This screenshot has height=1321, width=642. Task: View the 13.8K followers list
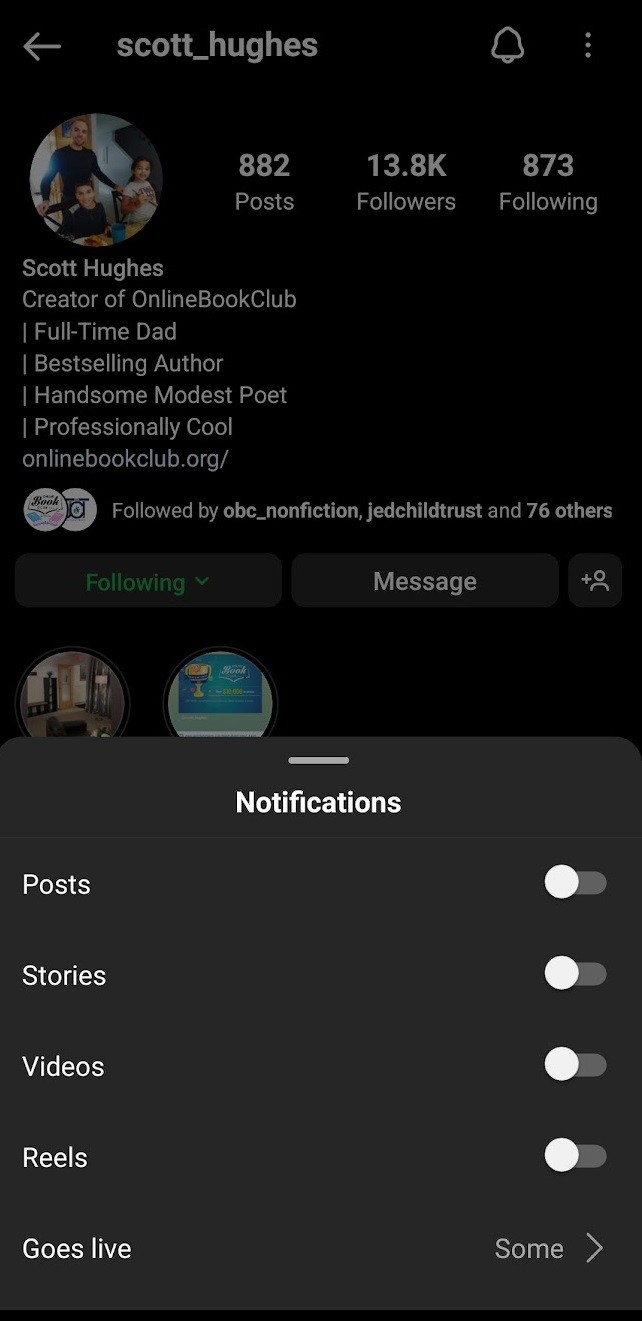[406, 181]
